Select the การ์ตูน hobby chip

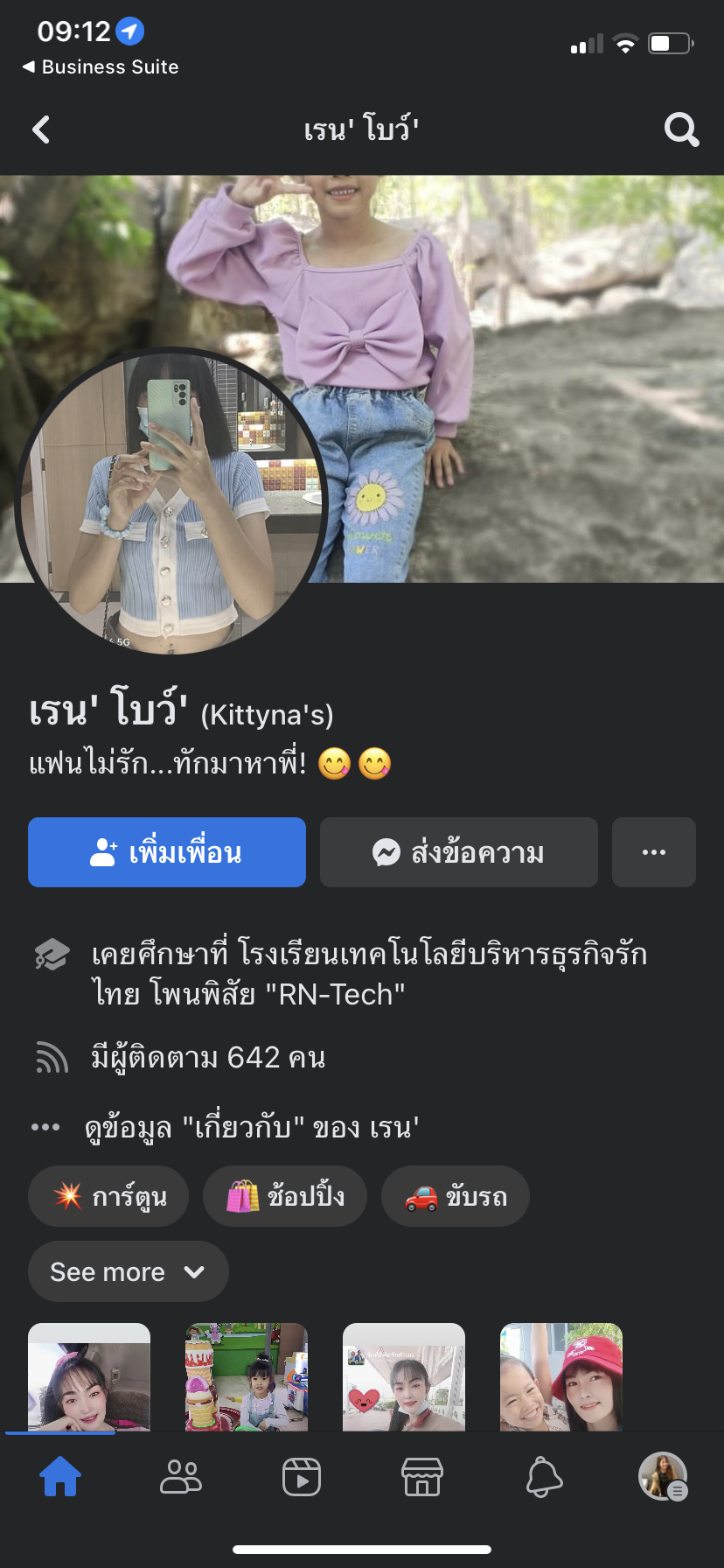(x=108, y=1196)
